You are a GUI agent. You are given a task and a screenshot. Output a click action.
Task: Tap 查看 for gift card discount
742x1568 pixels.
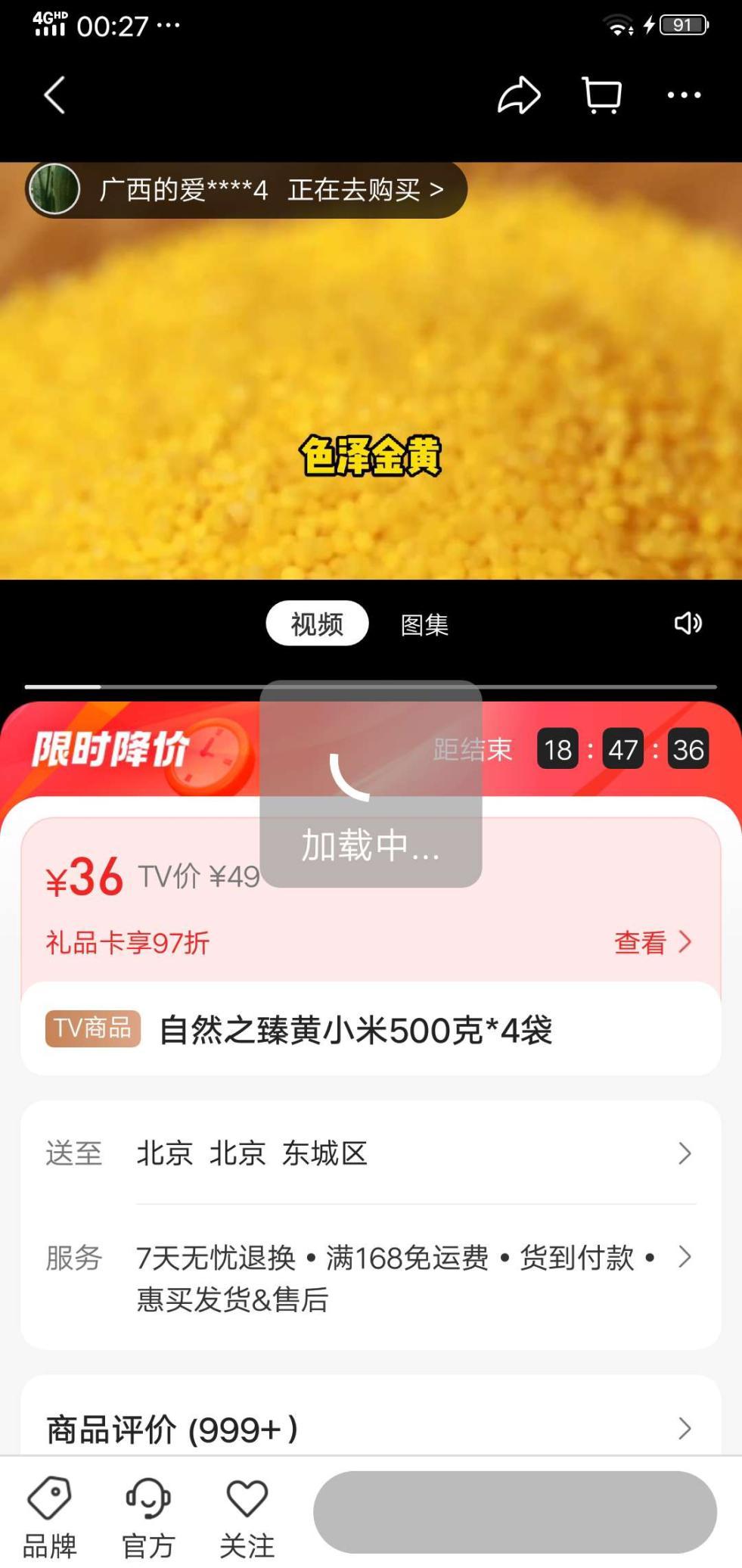click(652, 942)
